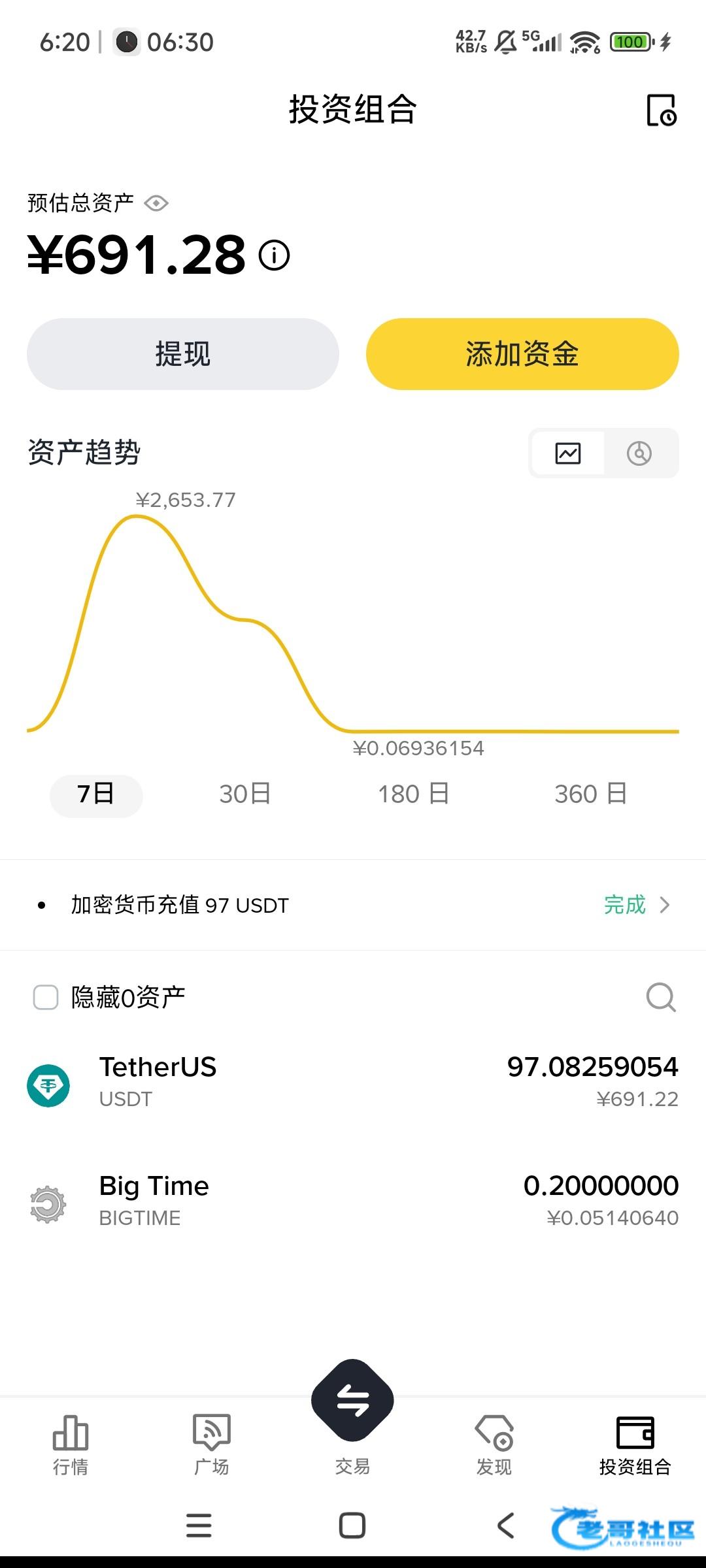Hide the estimated total assets balance
706x1568 pixels.
click(x=156, y=203)
